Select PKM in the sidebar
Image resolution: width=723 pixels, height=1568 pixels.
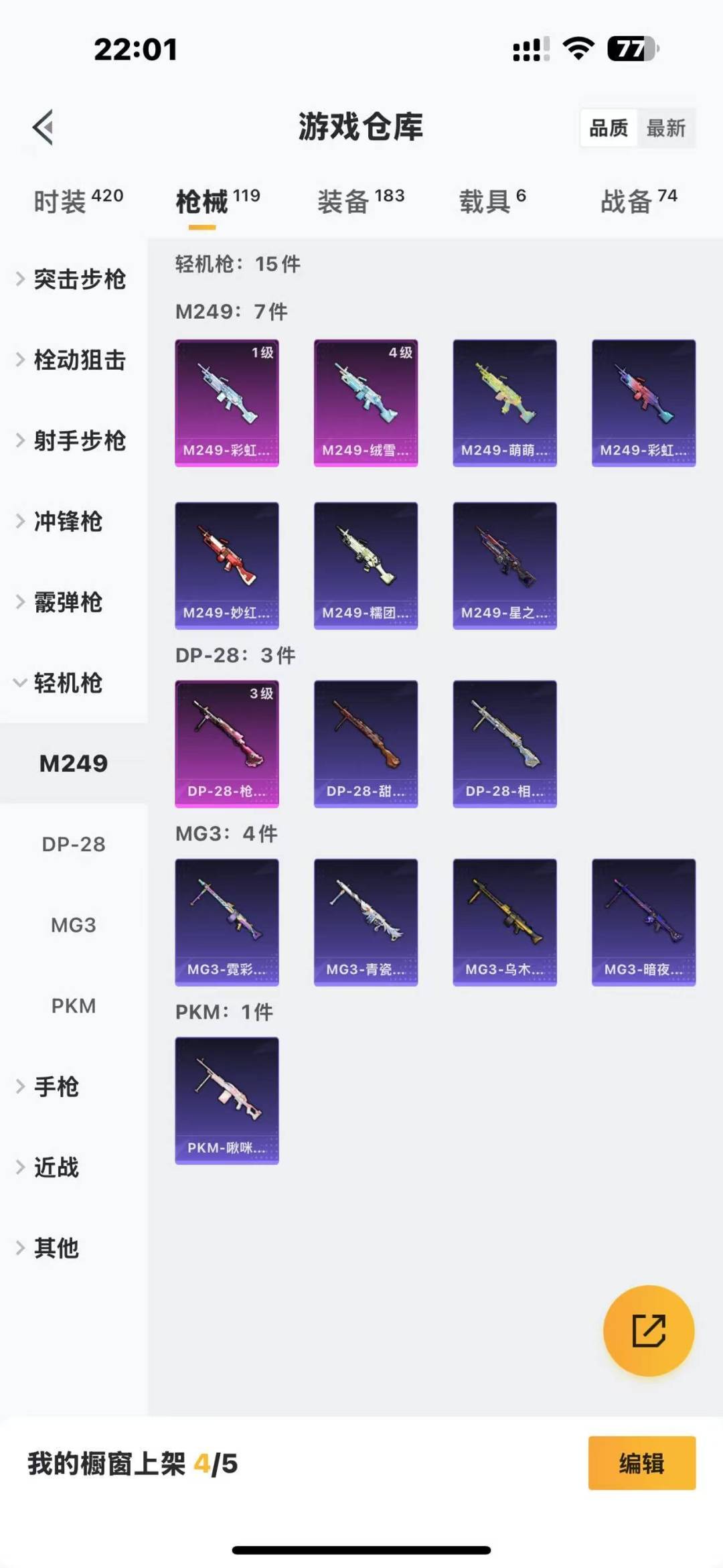[74, 1005]
